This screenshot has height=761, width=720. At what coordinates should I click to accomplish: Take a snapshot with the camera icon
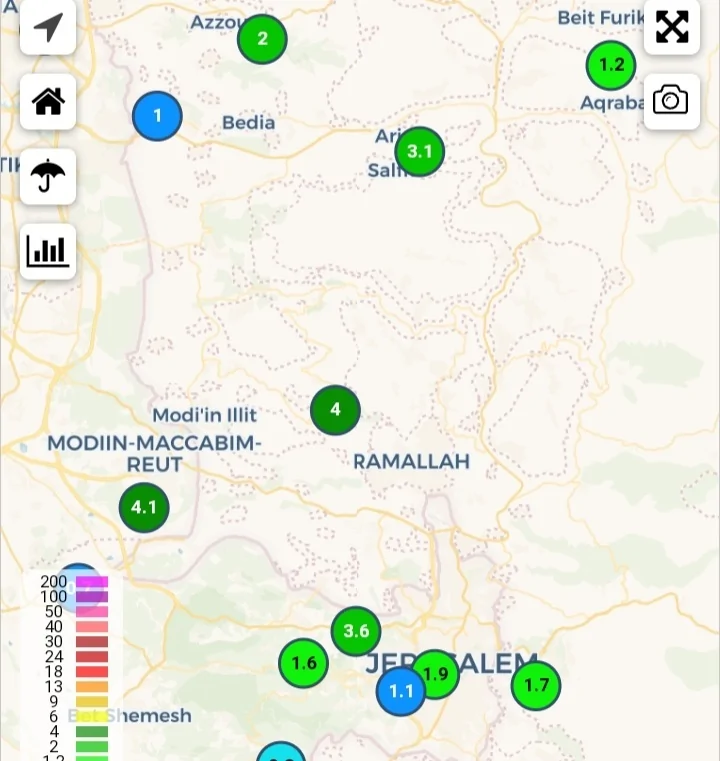(671, 101)
